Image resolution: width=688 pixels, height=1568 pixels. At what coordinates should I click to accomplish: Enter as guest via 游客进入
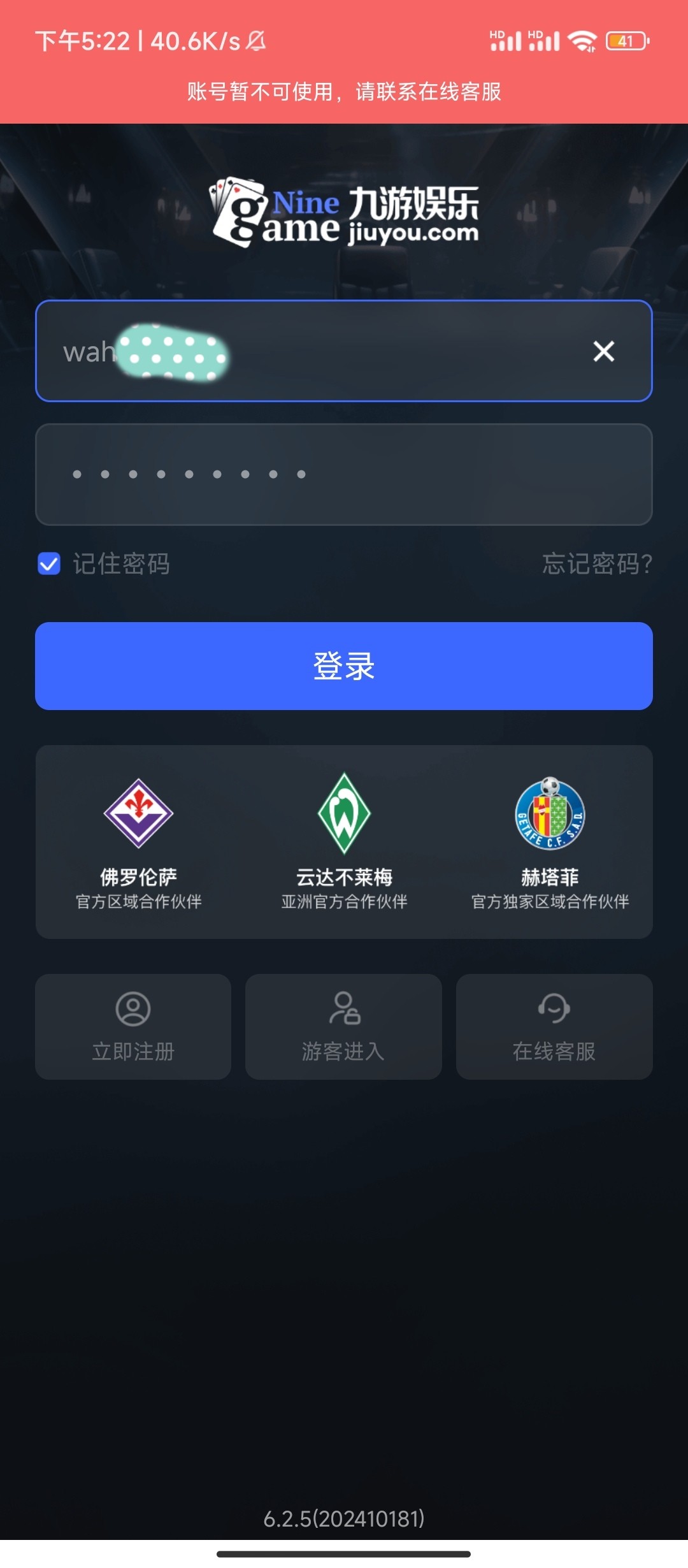(343, 1026)
